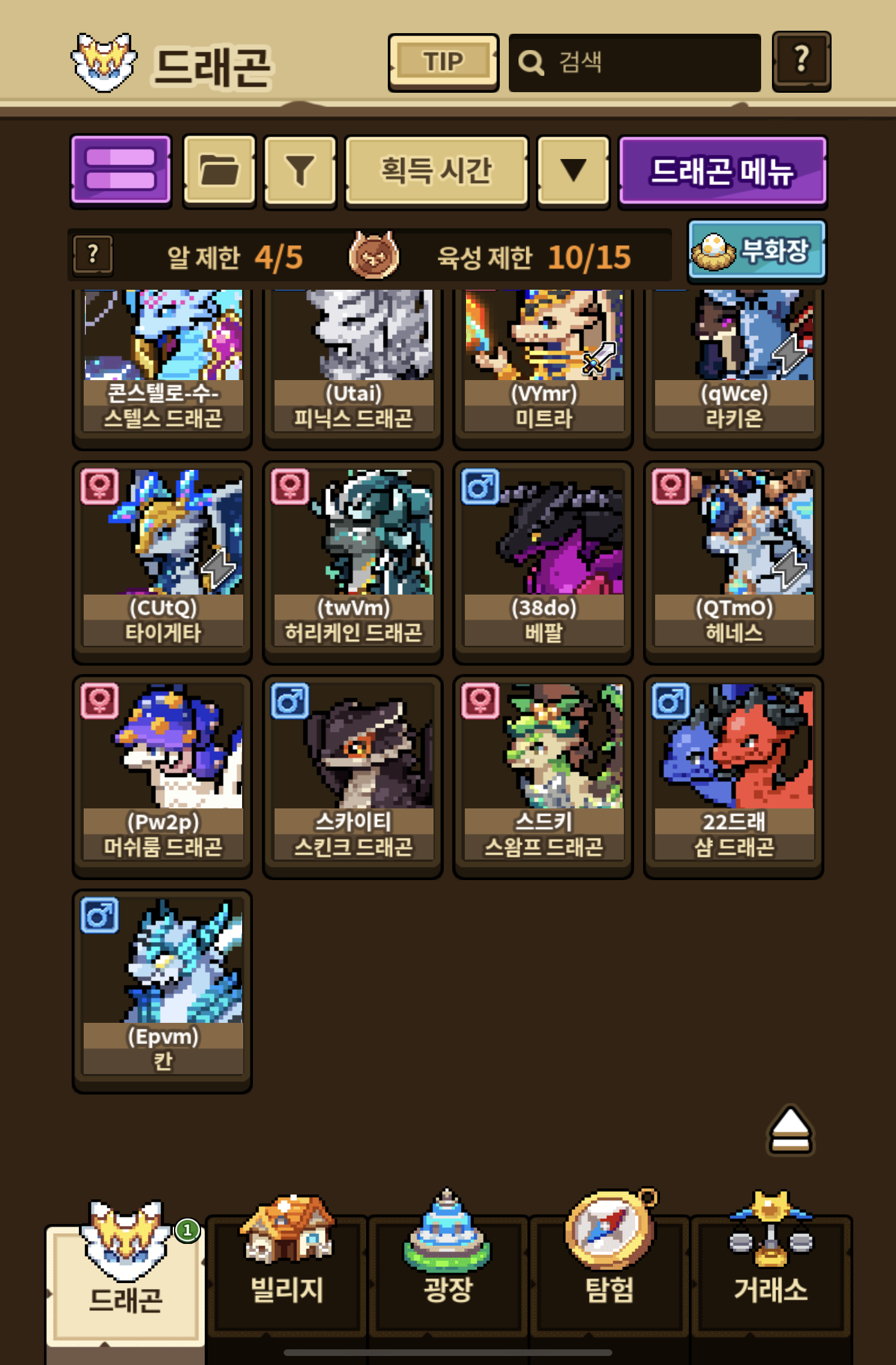Viewport: 896px width, 1365px height.
Task: Open the help icon beside the search box
Action: pos(801,61)
